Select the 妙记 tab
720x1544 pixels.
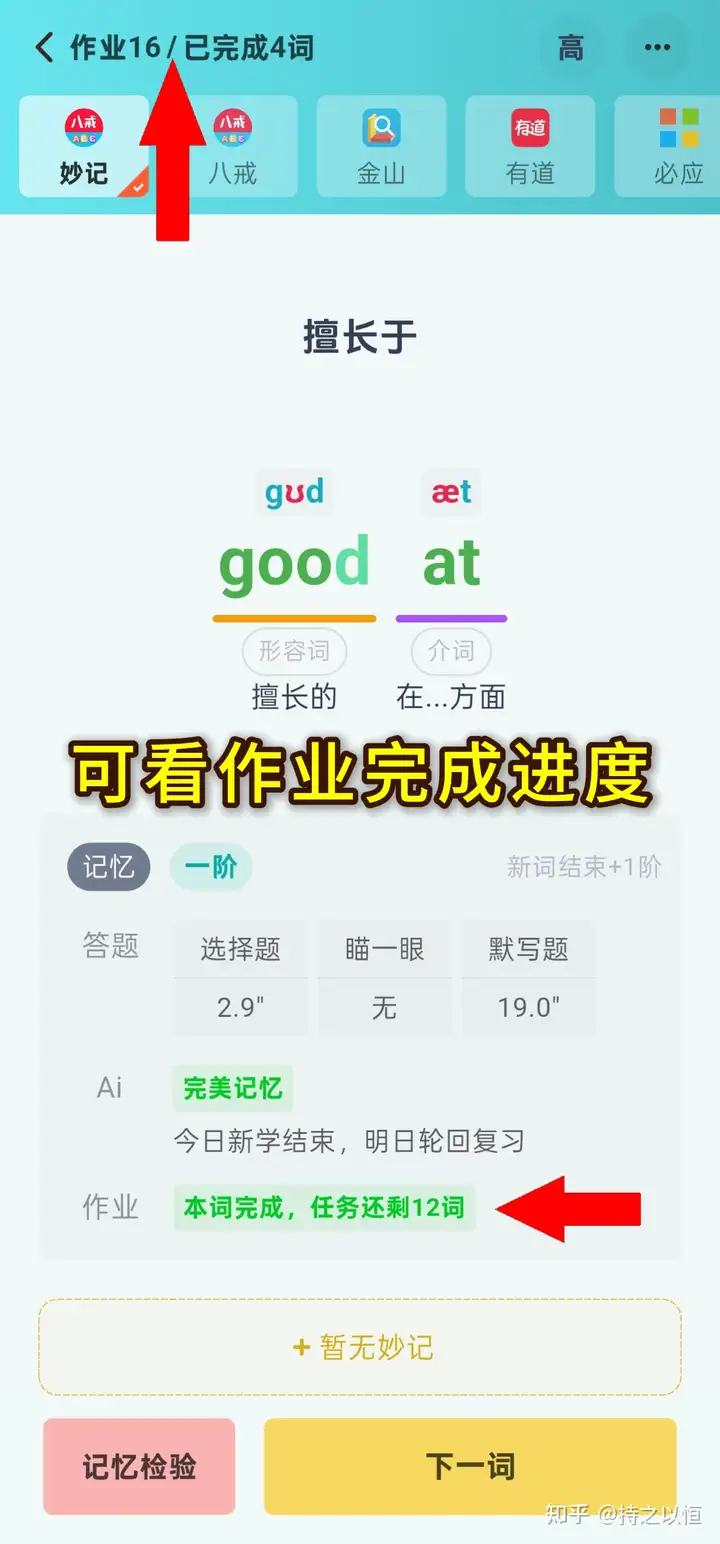84,146
